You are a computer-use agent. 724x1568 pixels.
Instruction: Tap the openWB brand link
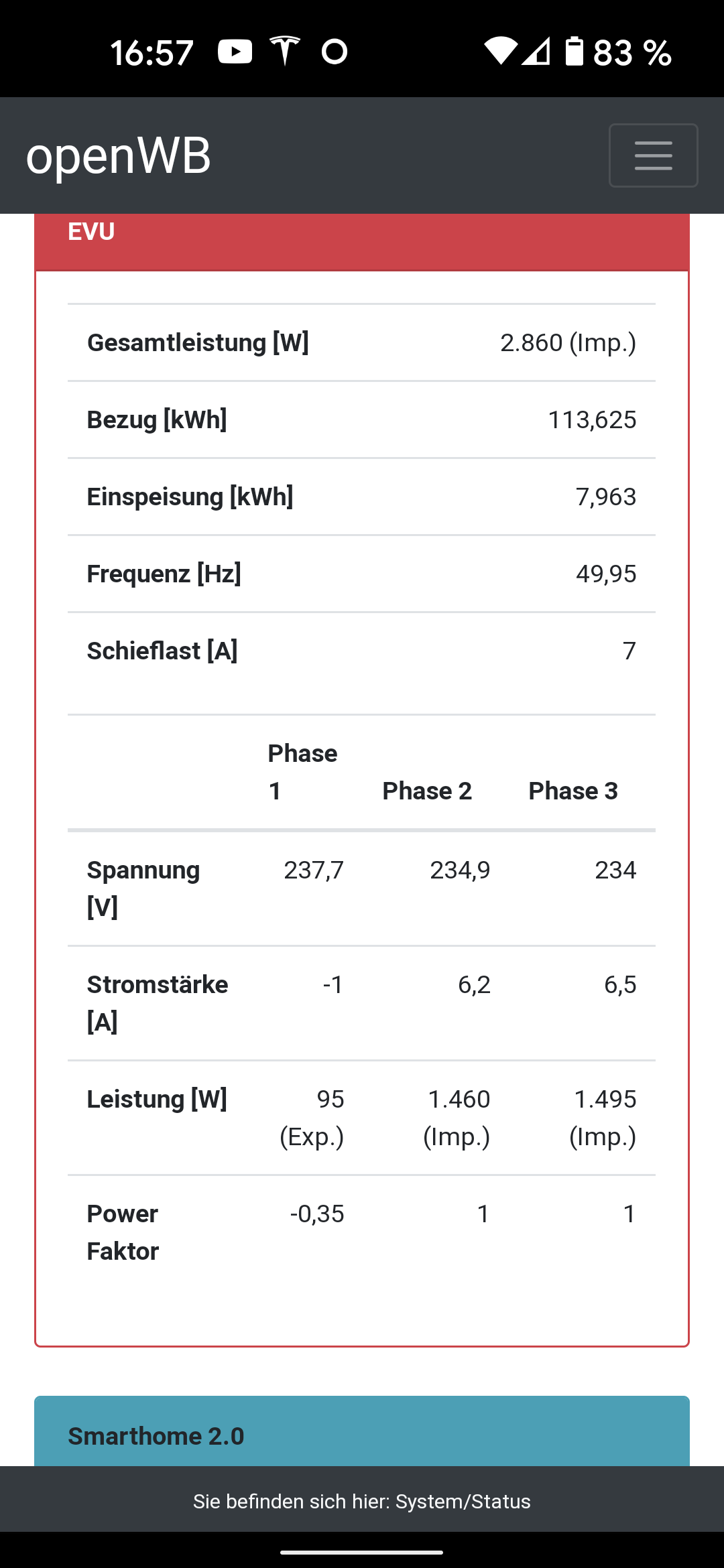coord(118,155)
